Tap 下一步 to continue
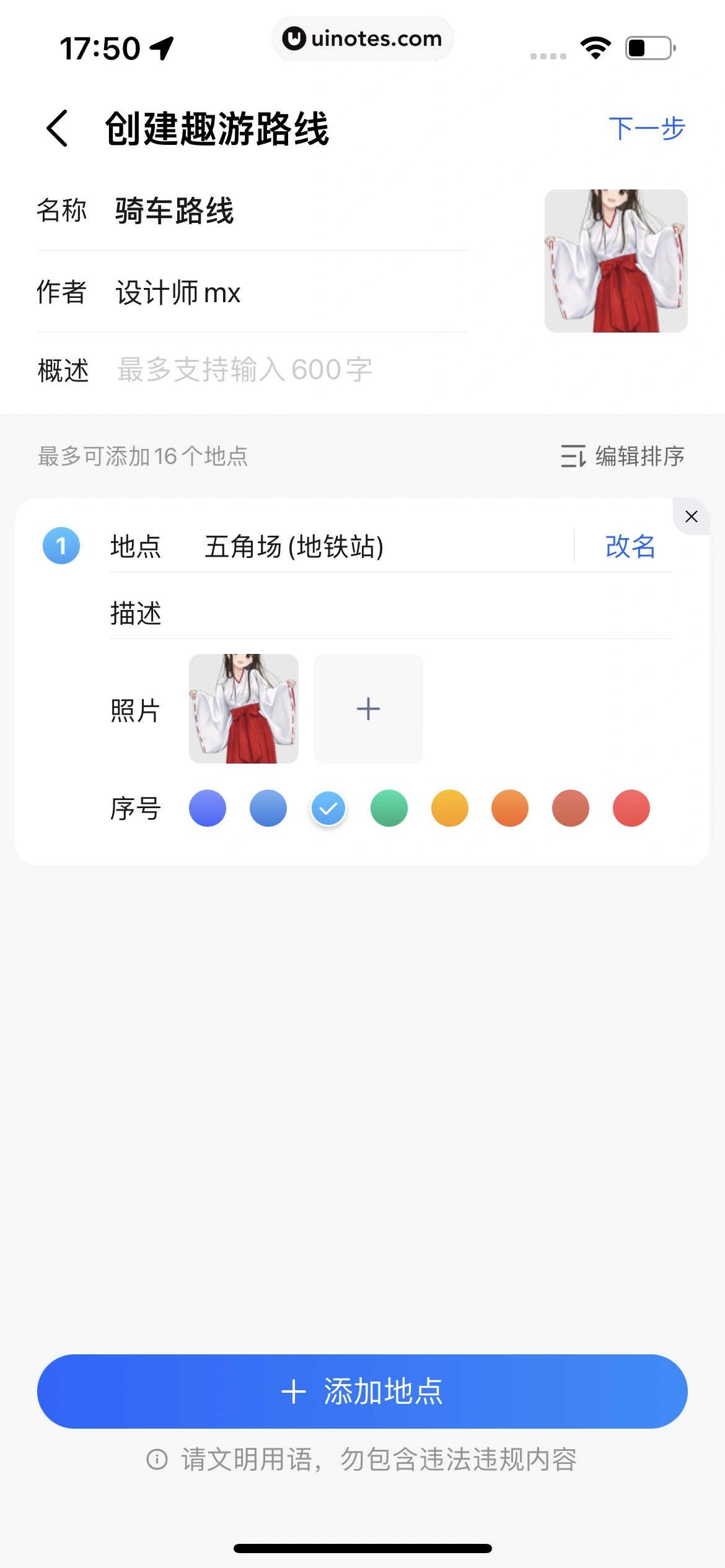This screenshot has width=725, height=1568. coord(646,128)
